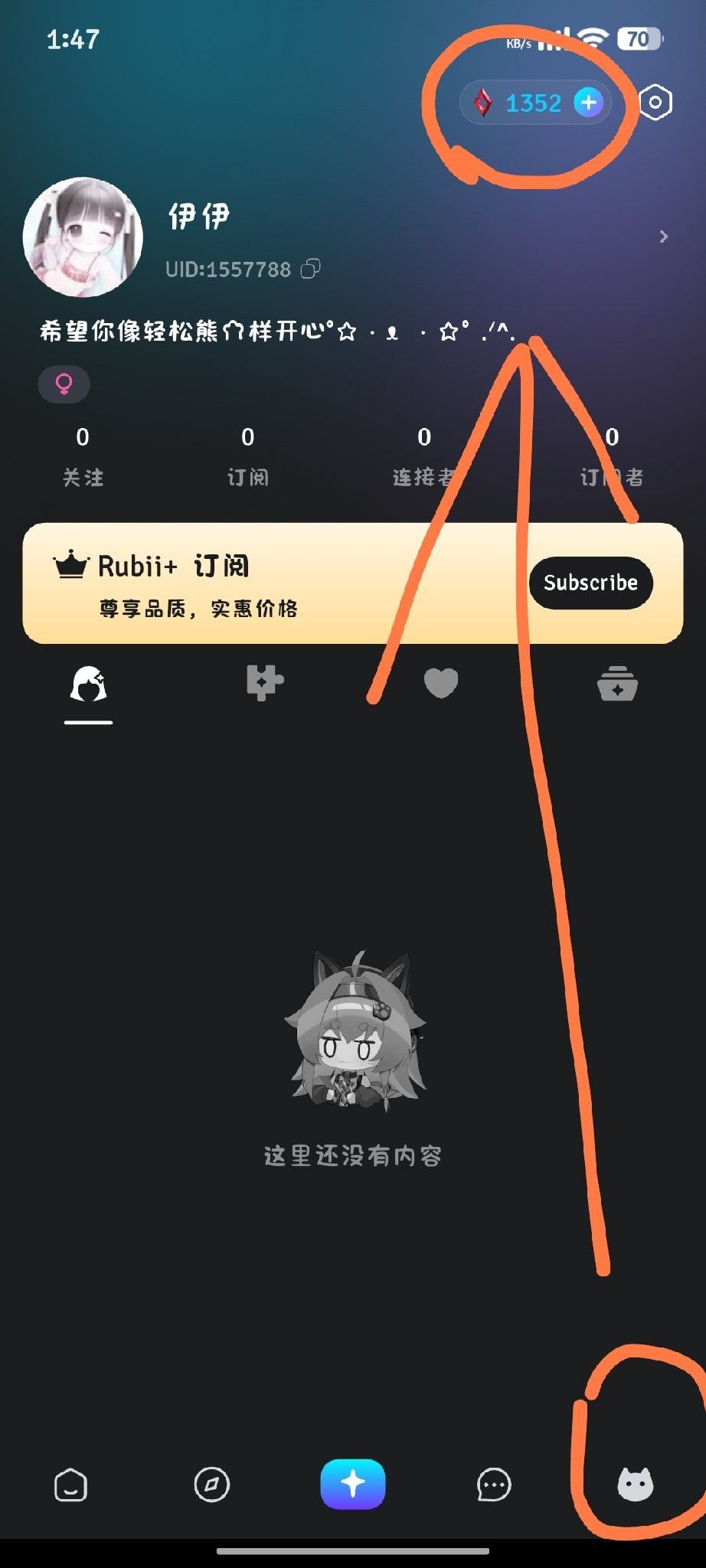Image resolution: width=706 pixels, height=1568 pixels.
Task: Go to the home face tab
Action: [x=70, y=1485]
